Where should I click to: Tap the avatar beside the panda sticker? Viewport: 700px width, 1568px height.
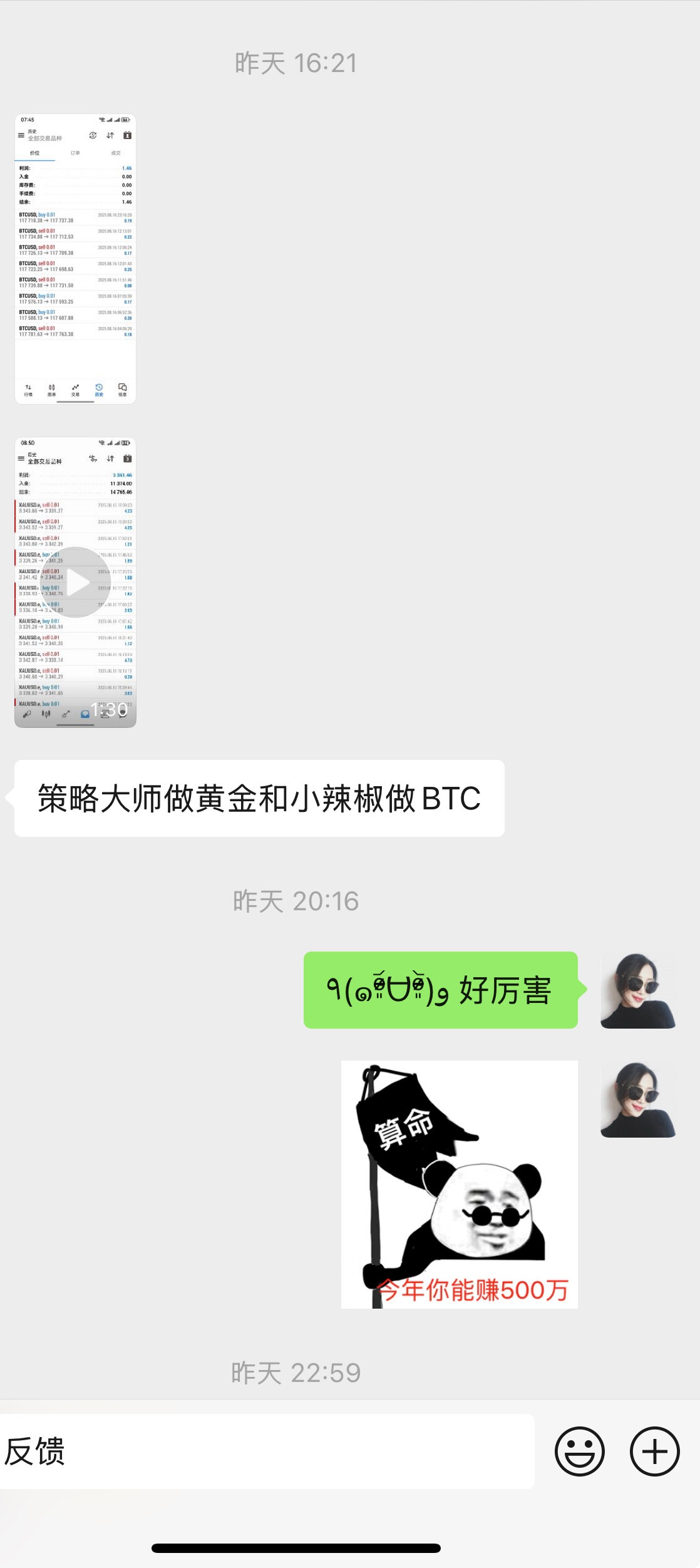(637, 1099)
